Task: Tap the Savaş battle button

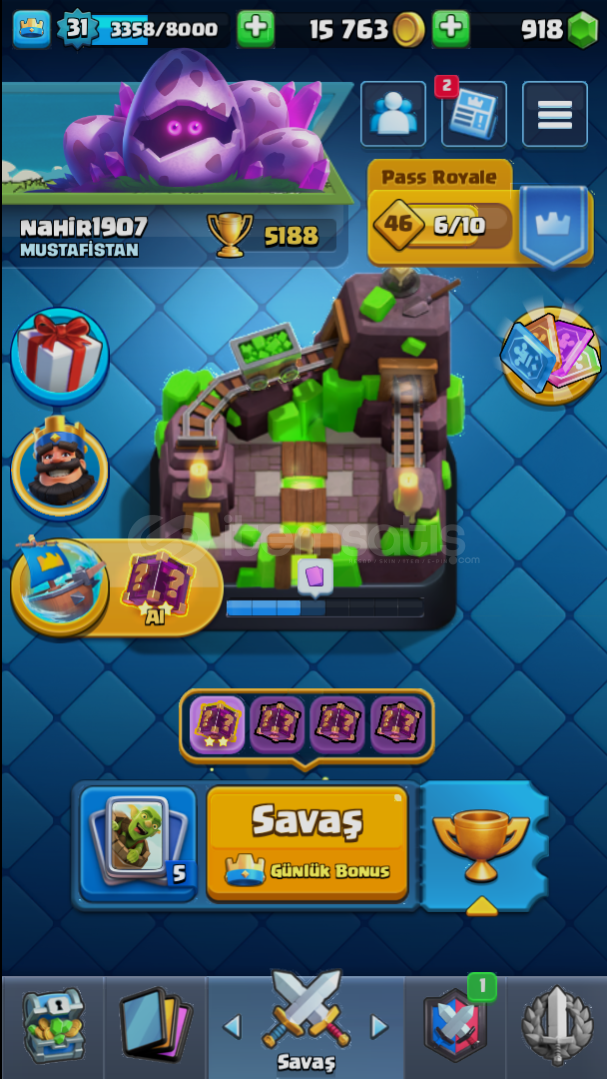Action: [x=307, y=842]
